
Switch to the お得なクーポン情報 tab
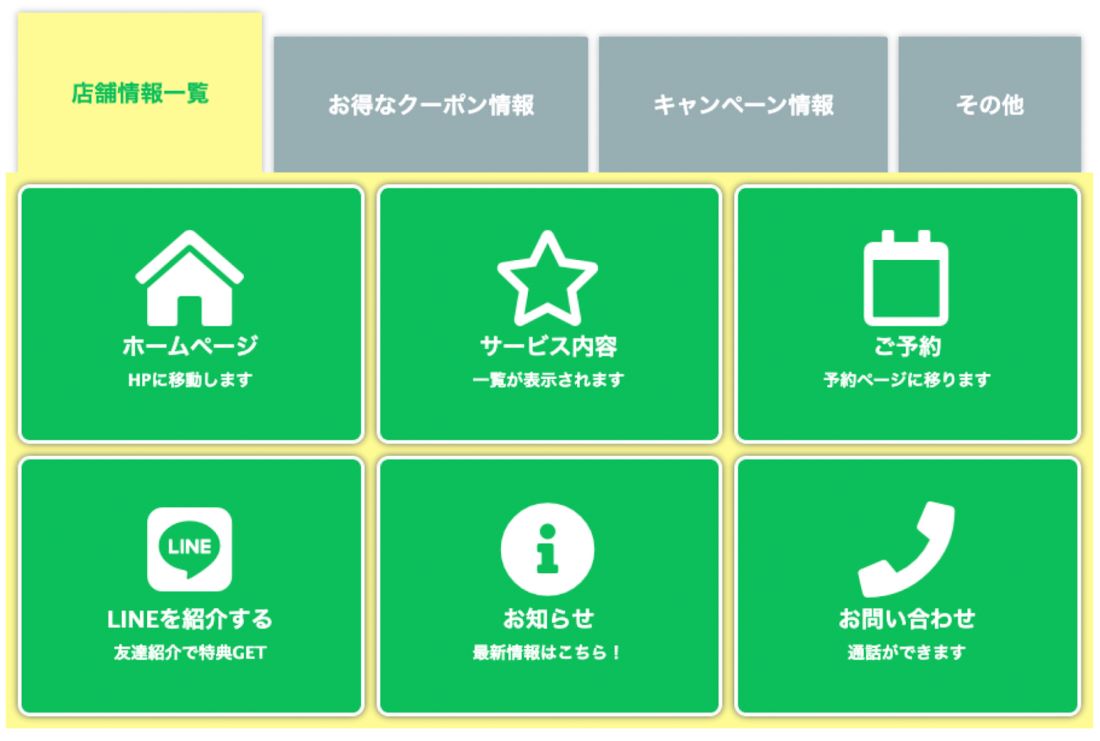(x=431, y=105)
